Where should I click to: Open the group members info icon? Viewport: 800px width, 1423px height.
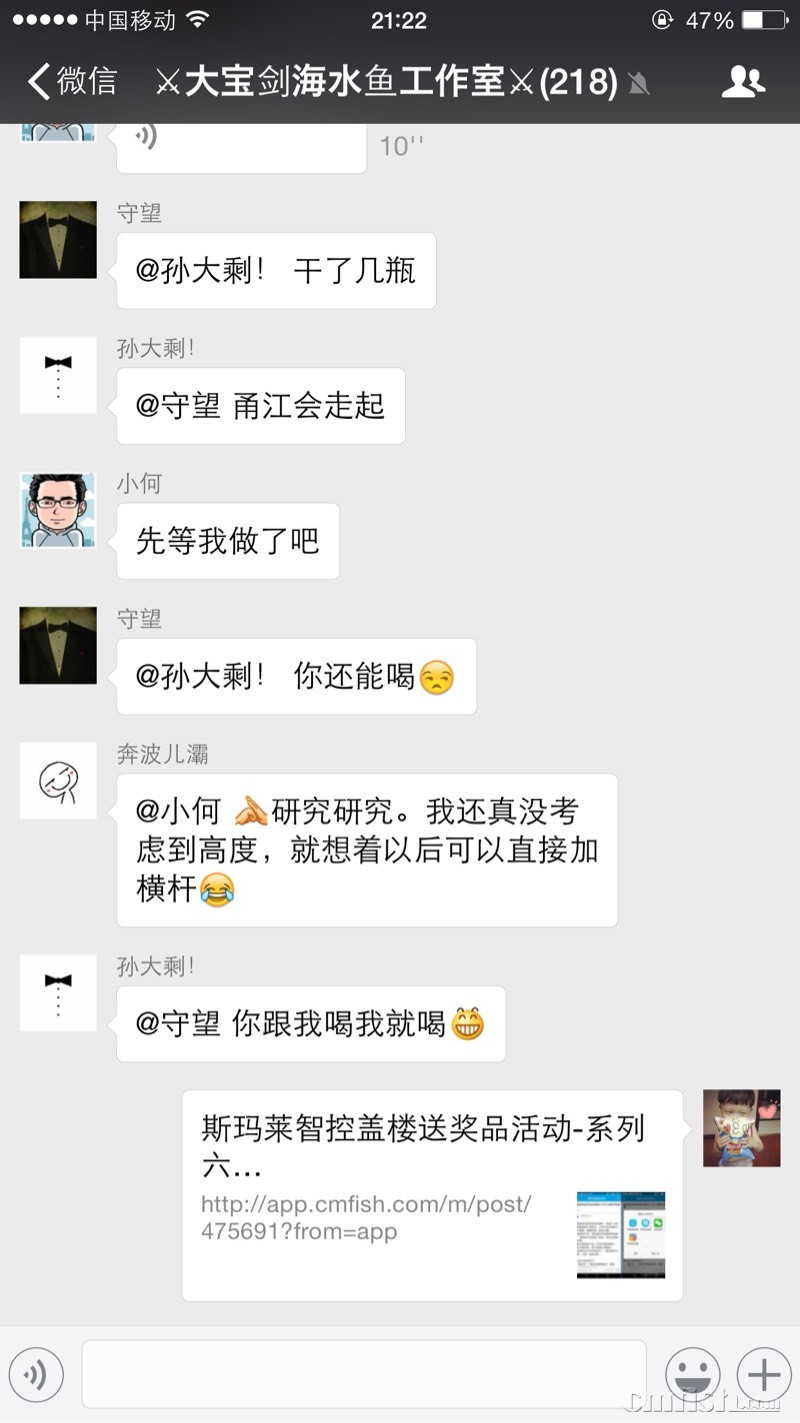coord(742,82)
